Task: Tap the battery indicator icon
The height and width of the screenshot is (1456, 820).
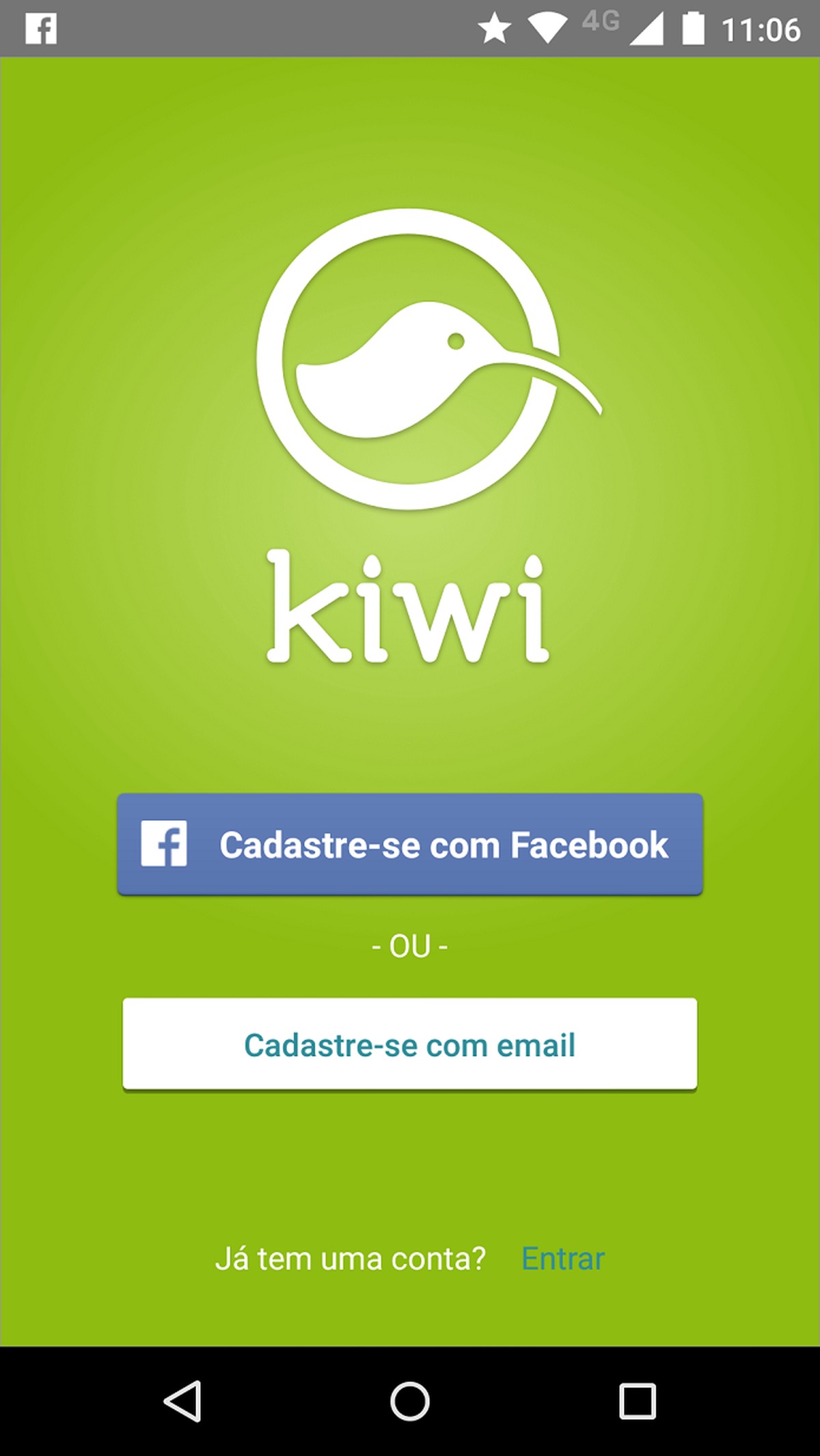Action: tap(692, 27)
